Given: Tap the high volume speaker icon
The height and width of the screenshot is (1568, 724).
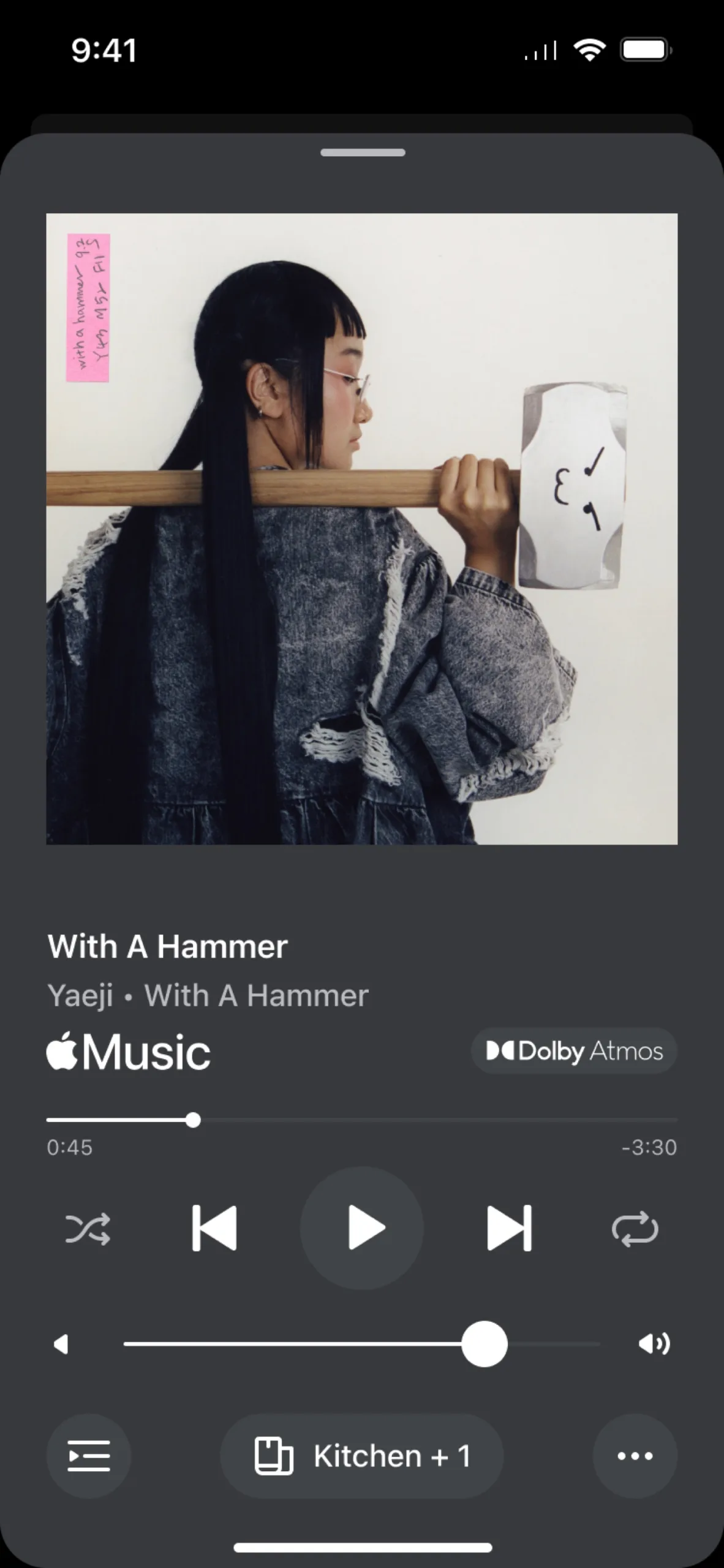Looking at the screenshot, I should (654, 1344).
